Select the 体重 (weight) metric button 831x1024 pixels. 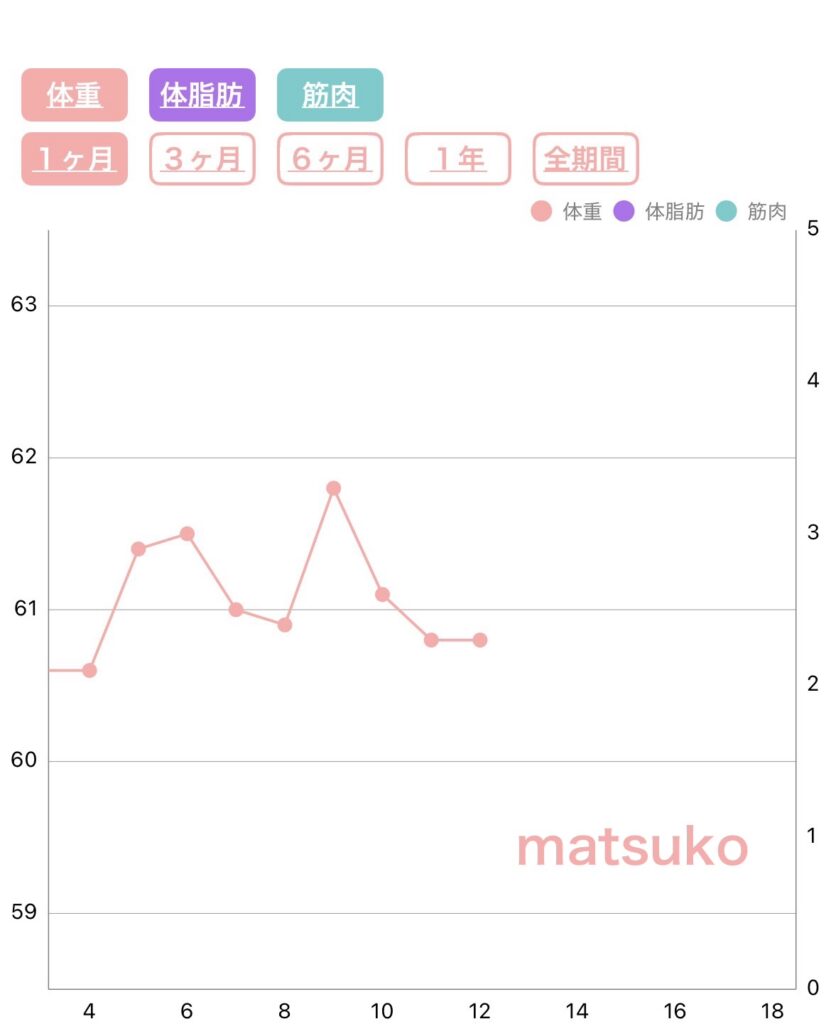[72, 94]
